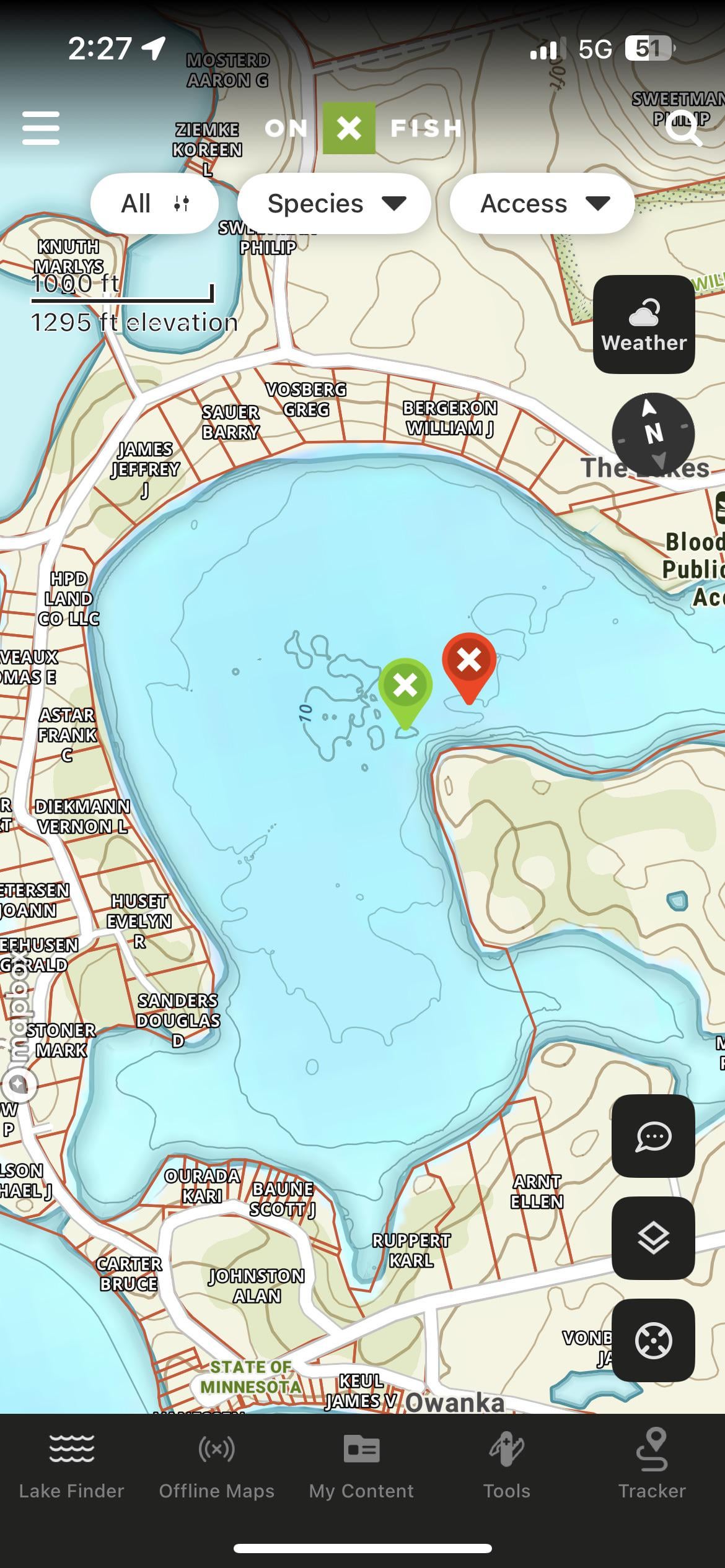Select the red waypoint marker
Screen dimensions: 725x1568
pos(469,662)
